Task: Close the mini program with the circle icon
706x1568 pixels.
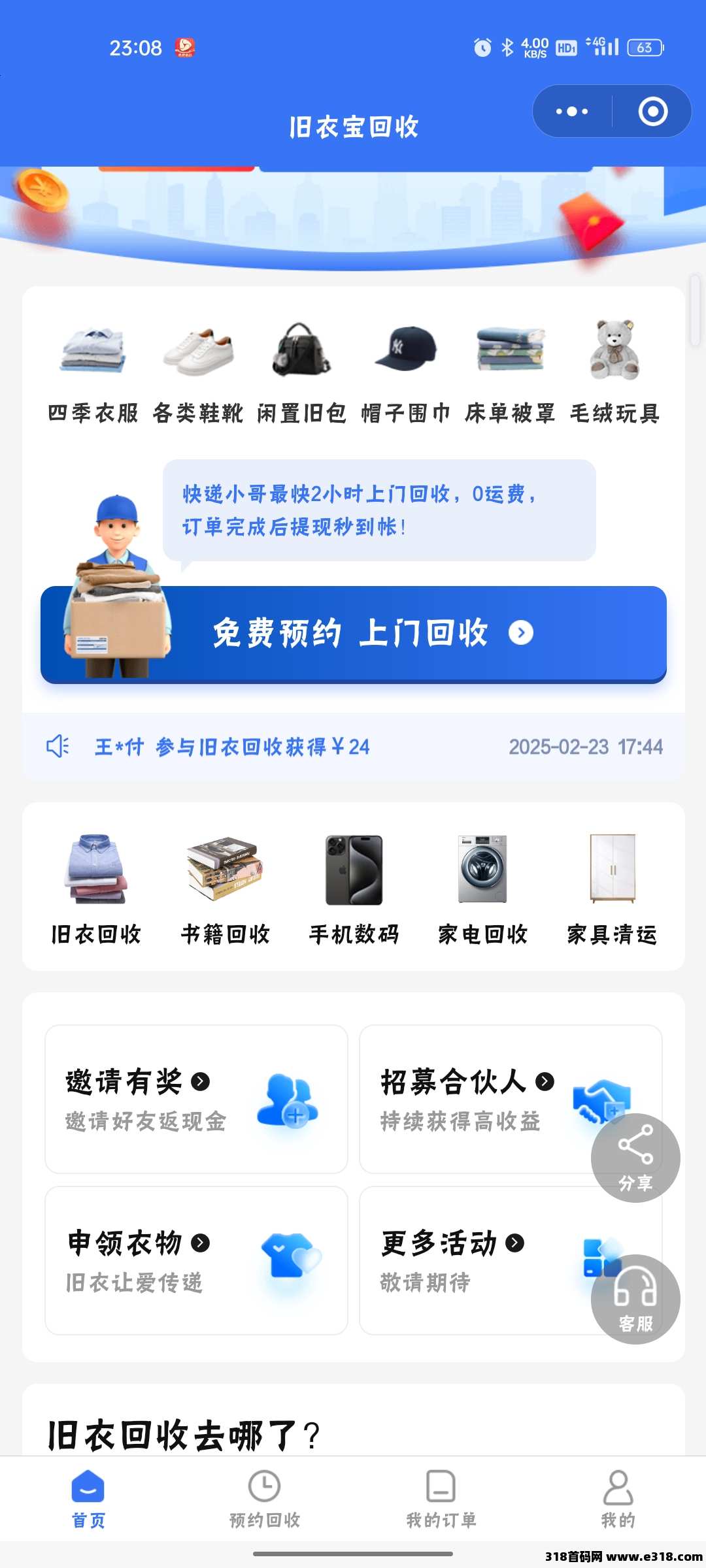Action: (x=652, y=112)
